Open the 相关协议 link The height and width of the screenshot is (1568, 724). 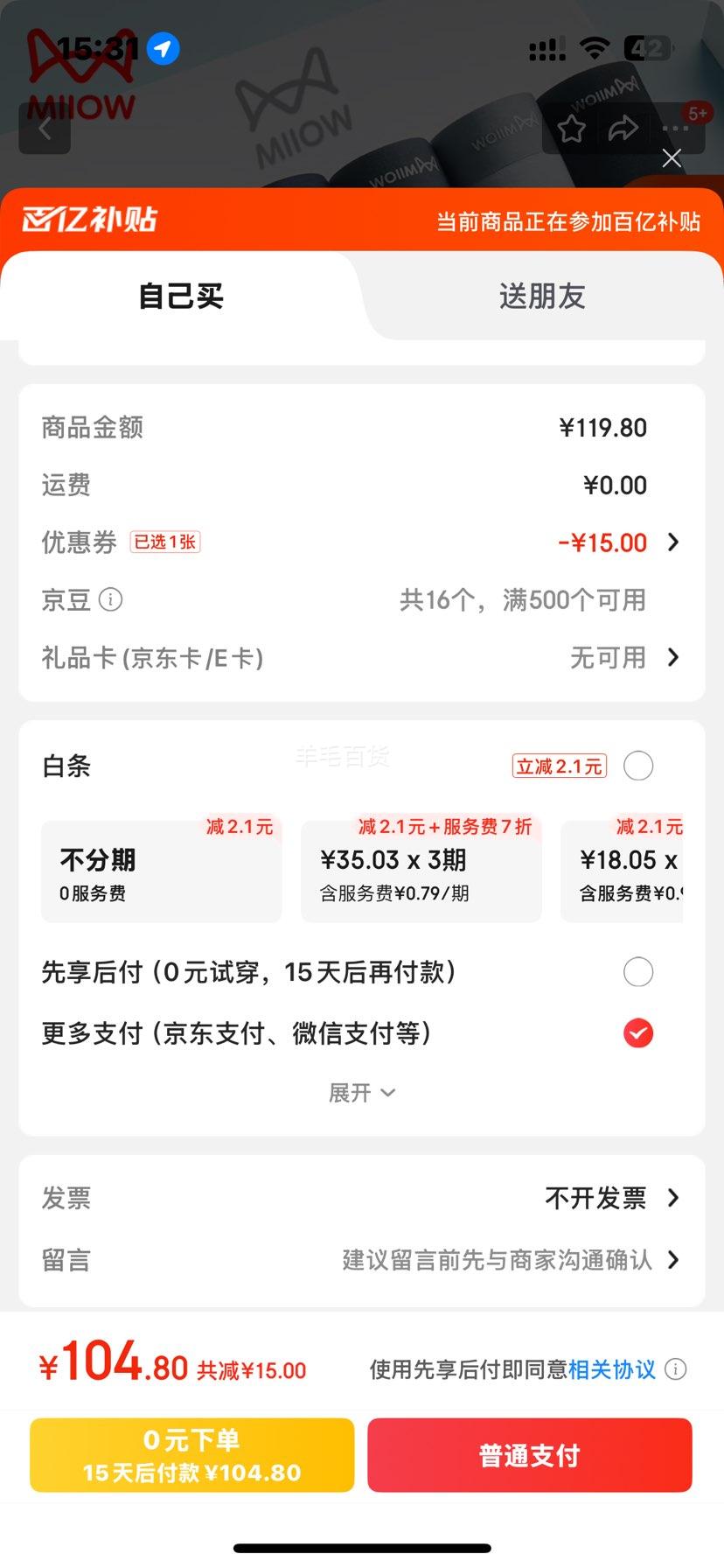612,1369
